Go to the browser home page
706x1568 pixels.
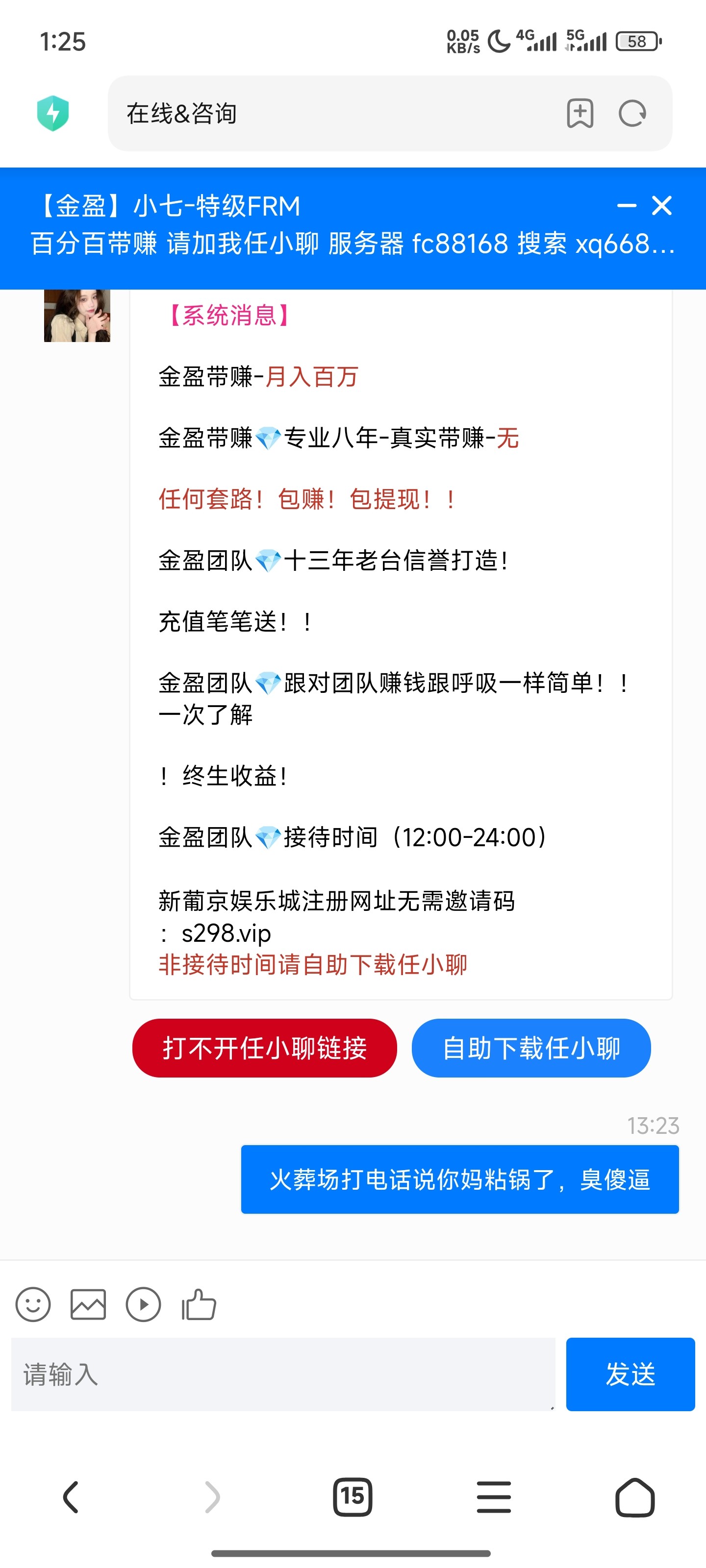click(635, 1497)
